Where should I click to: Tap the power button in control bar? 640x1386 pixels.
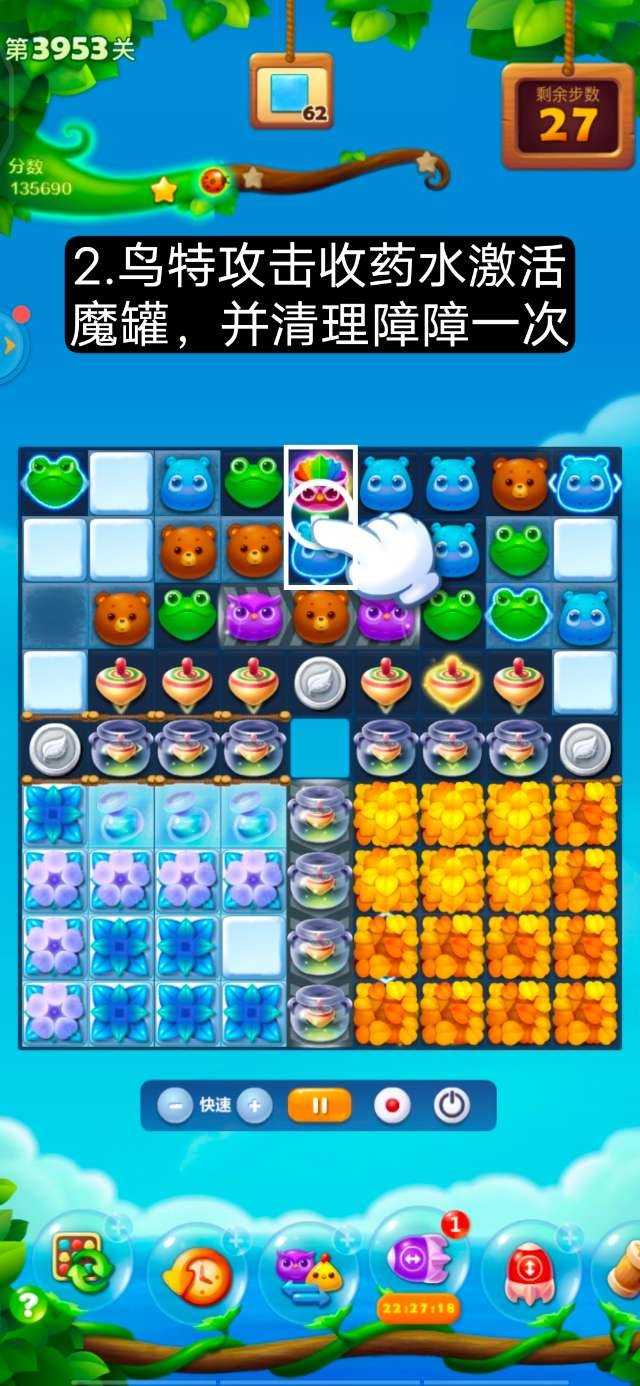pyautogui.click(x=452, y=1106)
